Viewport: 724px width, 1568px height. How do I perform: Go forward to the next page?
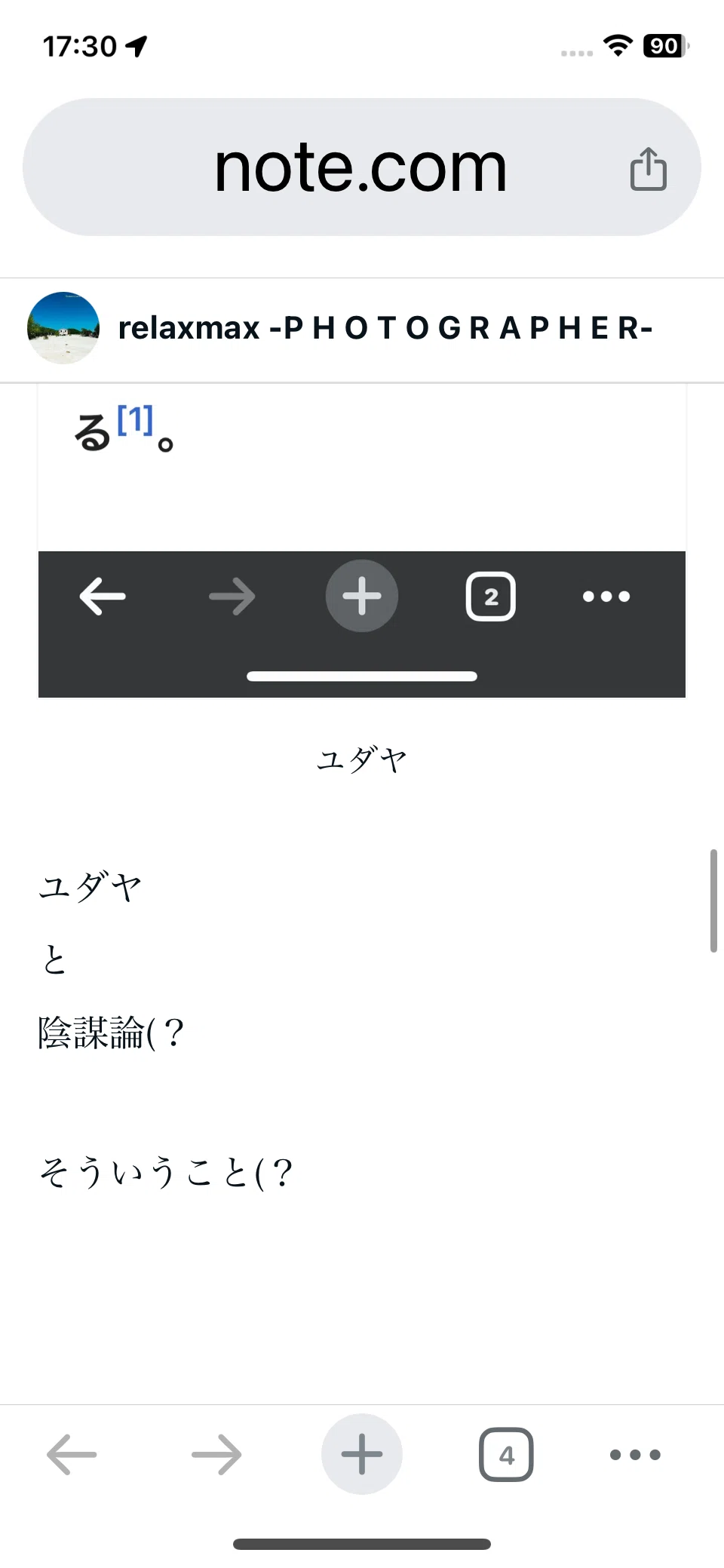click(216, 1454)
